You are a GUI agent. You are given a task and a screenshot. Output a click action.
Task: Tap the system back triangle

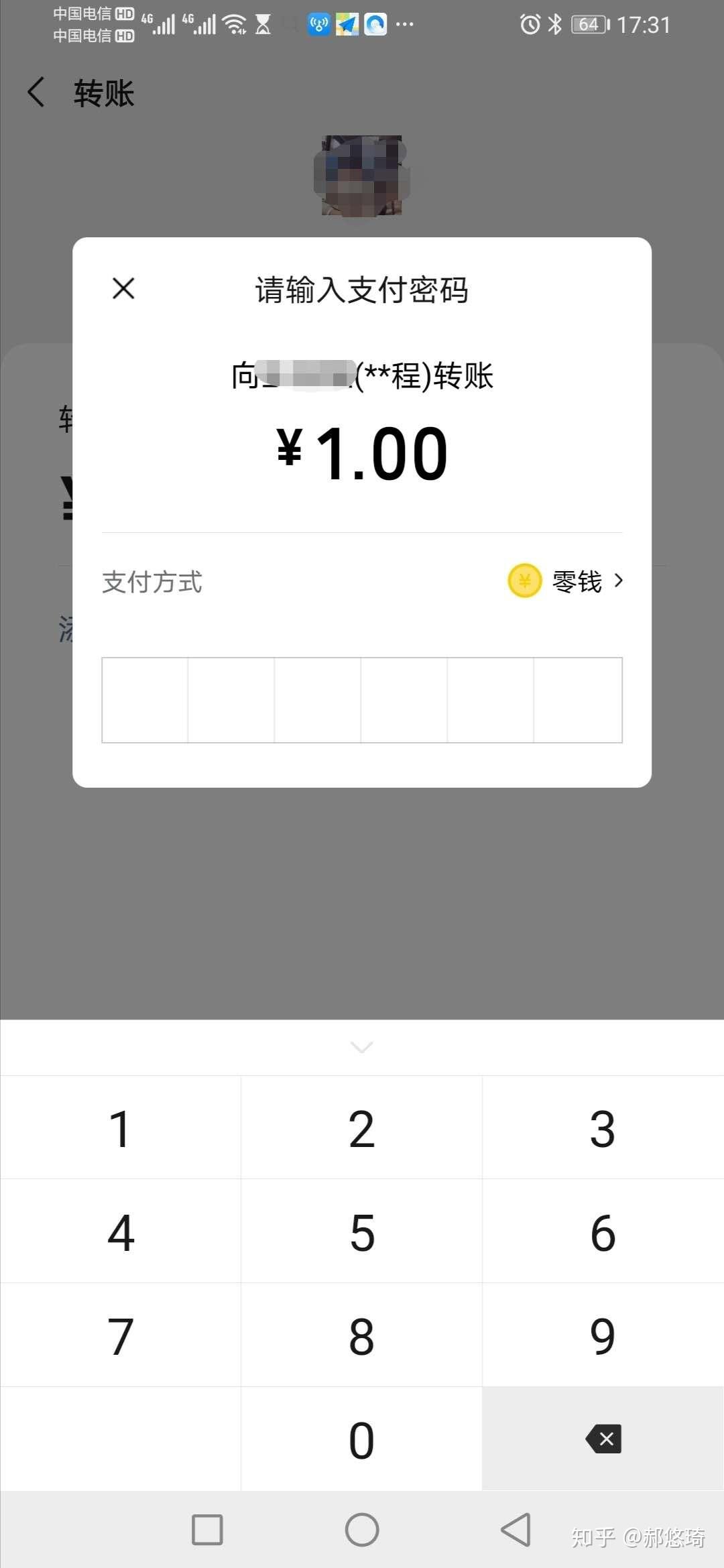(516, 1530)
